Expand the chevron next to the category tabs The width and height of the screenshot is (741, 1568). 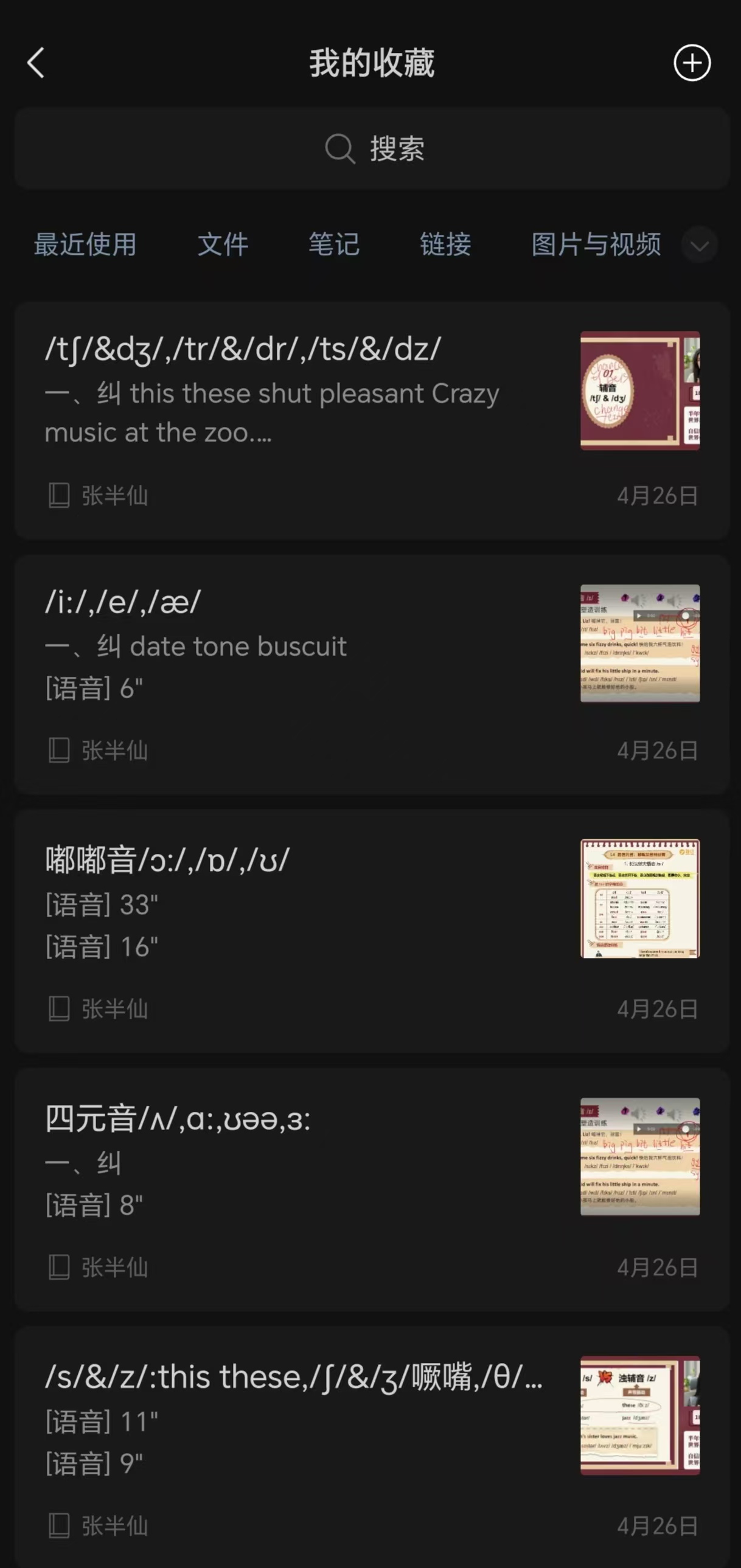click(x=698, y=245)
